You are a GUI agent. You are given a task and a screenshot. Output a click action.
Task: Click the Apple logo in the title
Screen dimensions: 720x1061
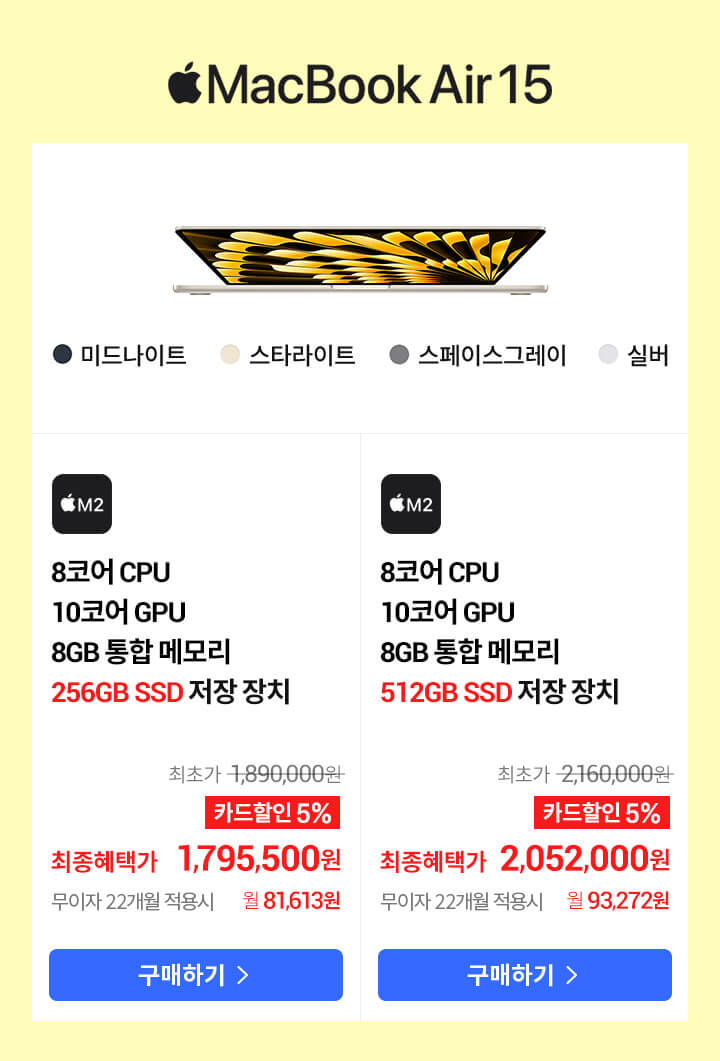188,86
